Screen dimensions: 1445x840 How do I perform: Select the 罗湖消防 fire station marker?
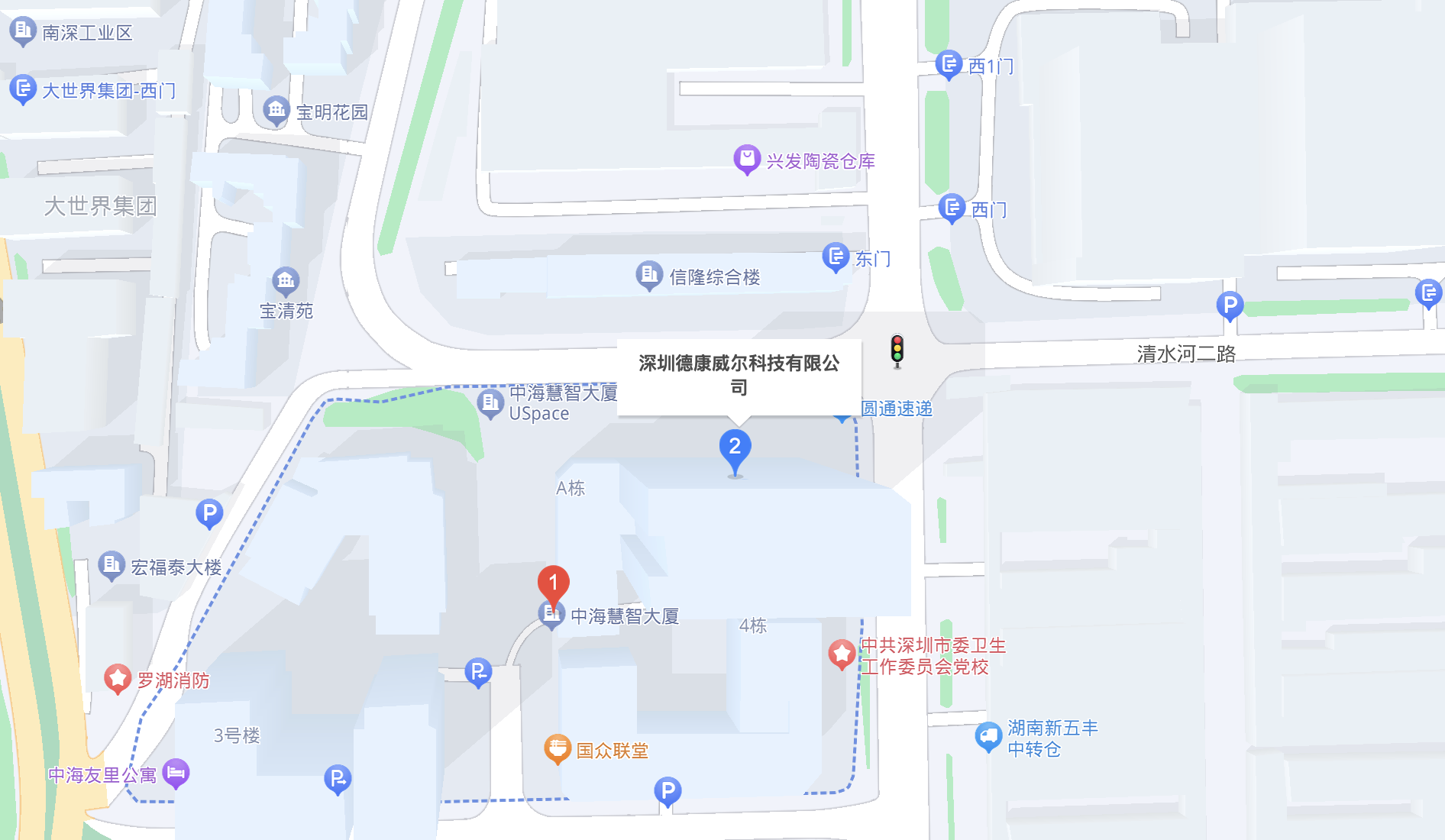(118, 678)
